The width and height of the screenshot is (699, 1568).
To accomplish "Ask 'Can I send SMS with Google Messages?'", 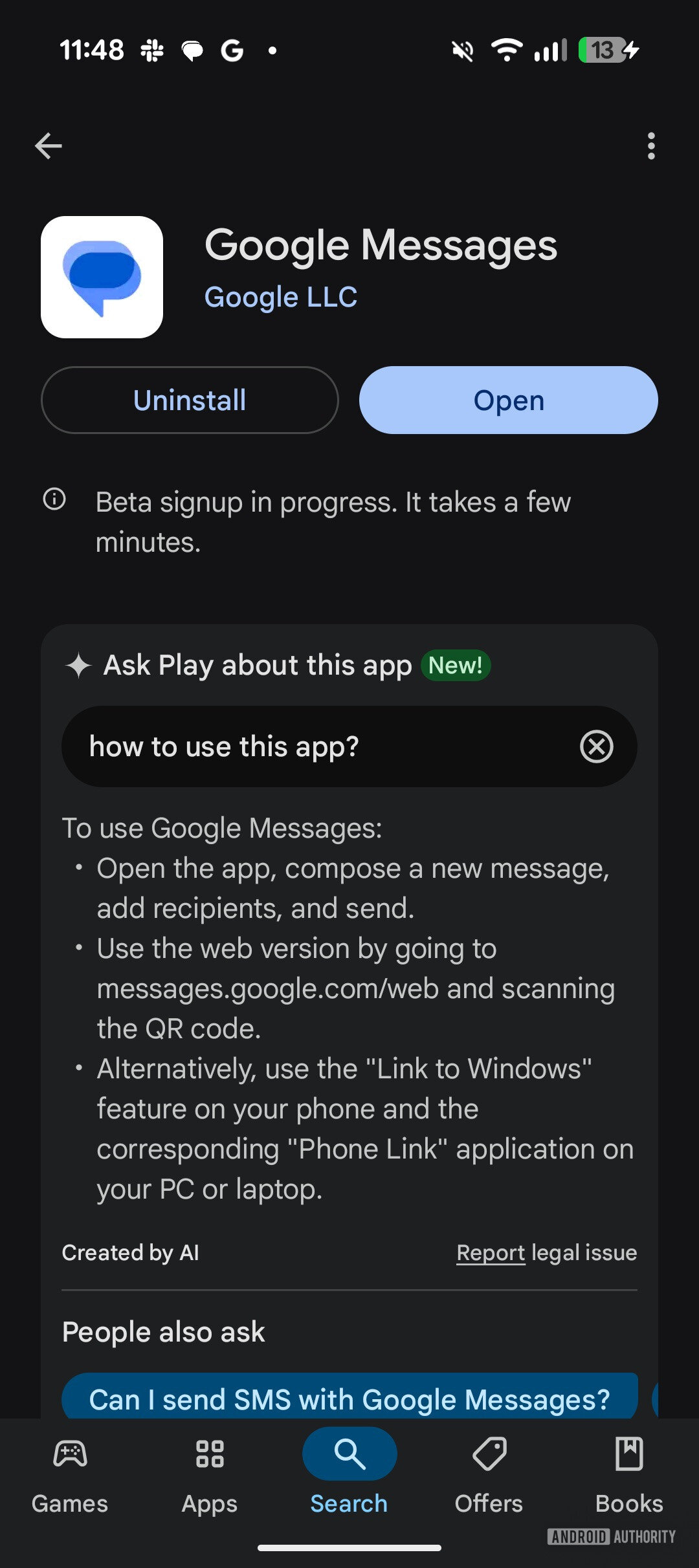I will click(x=349, y=1399).
